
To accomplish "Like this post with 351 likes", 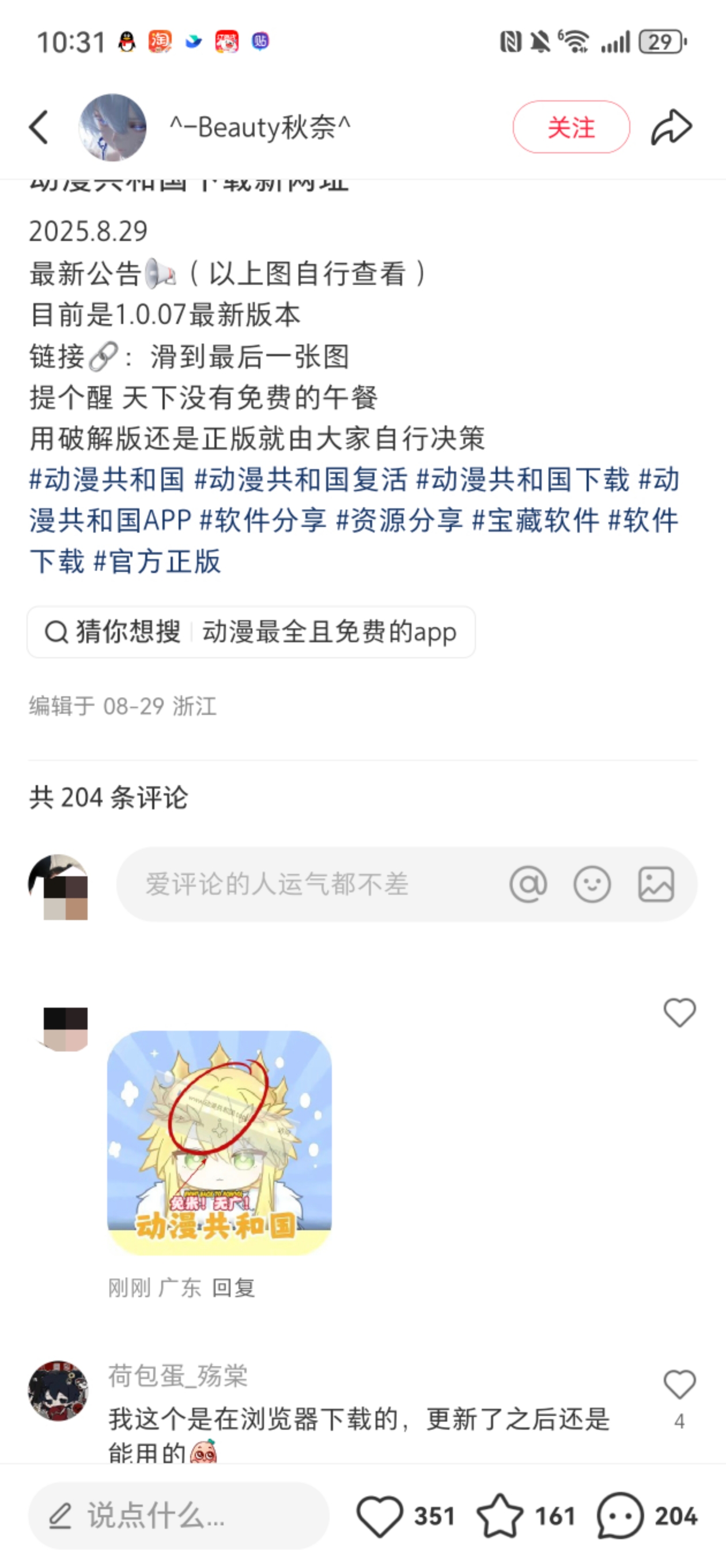I will tap(380, 1516).
